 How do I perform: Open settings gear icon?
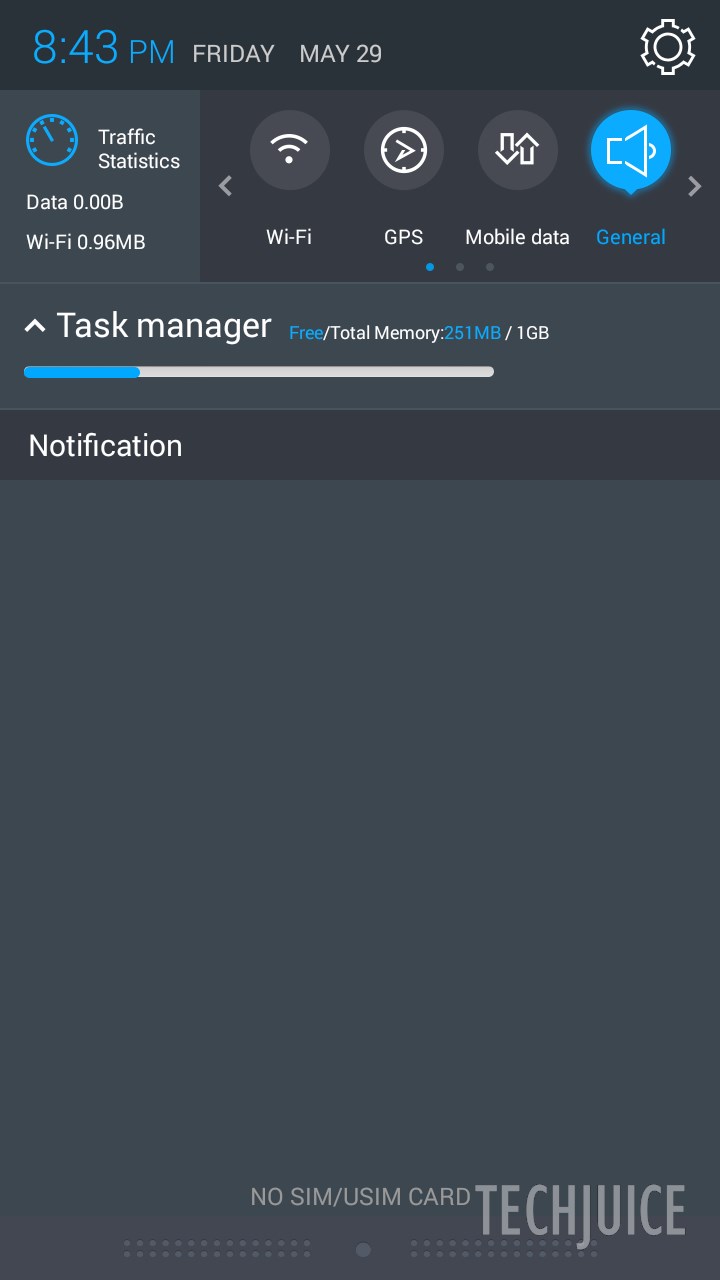[x=667, y=46]
